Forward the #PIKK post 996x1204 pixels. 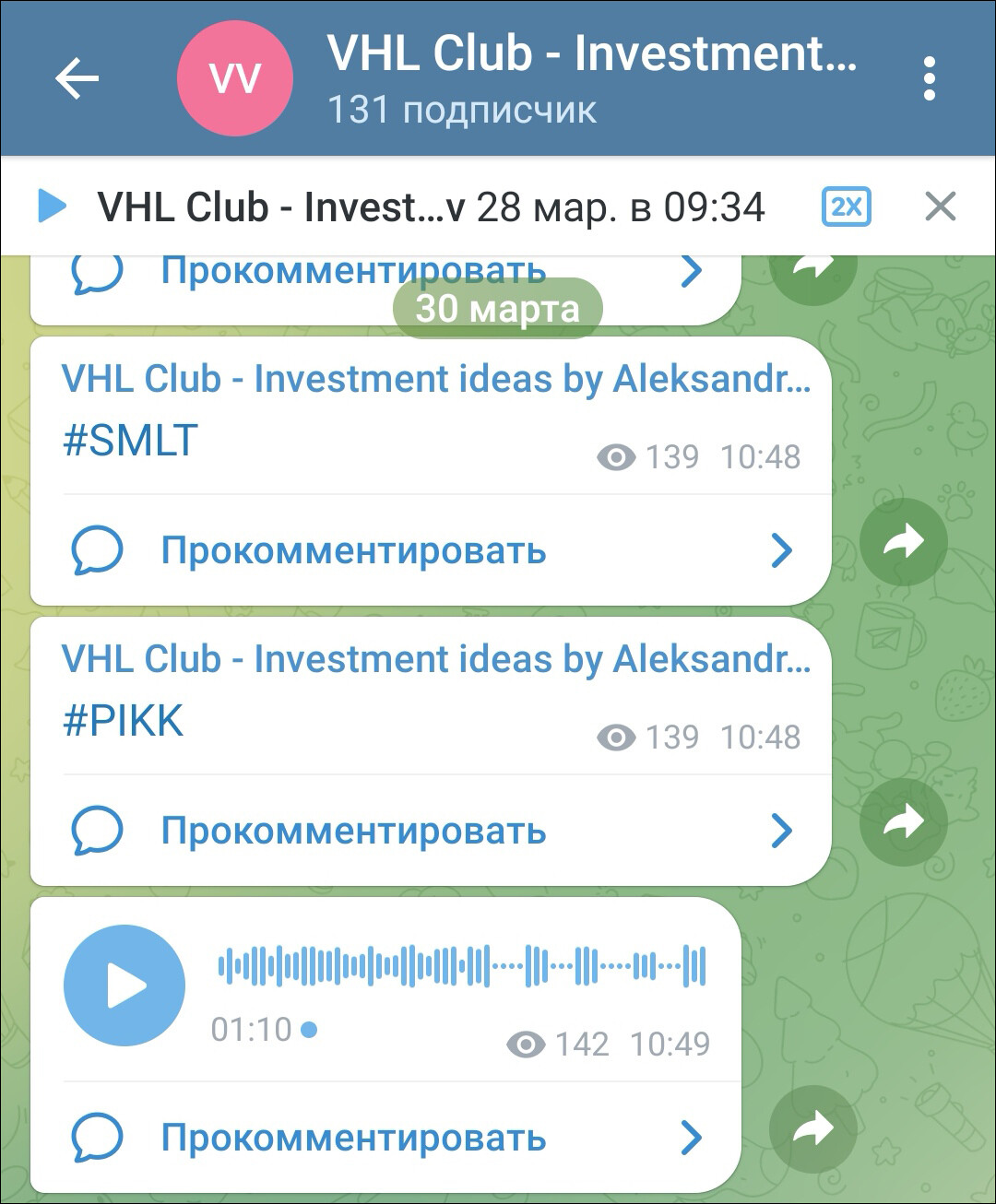pos(903,822)
